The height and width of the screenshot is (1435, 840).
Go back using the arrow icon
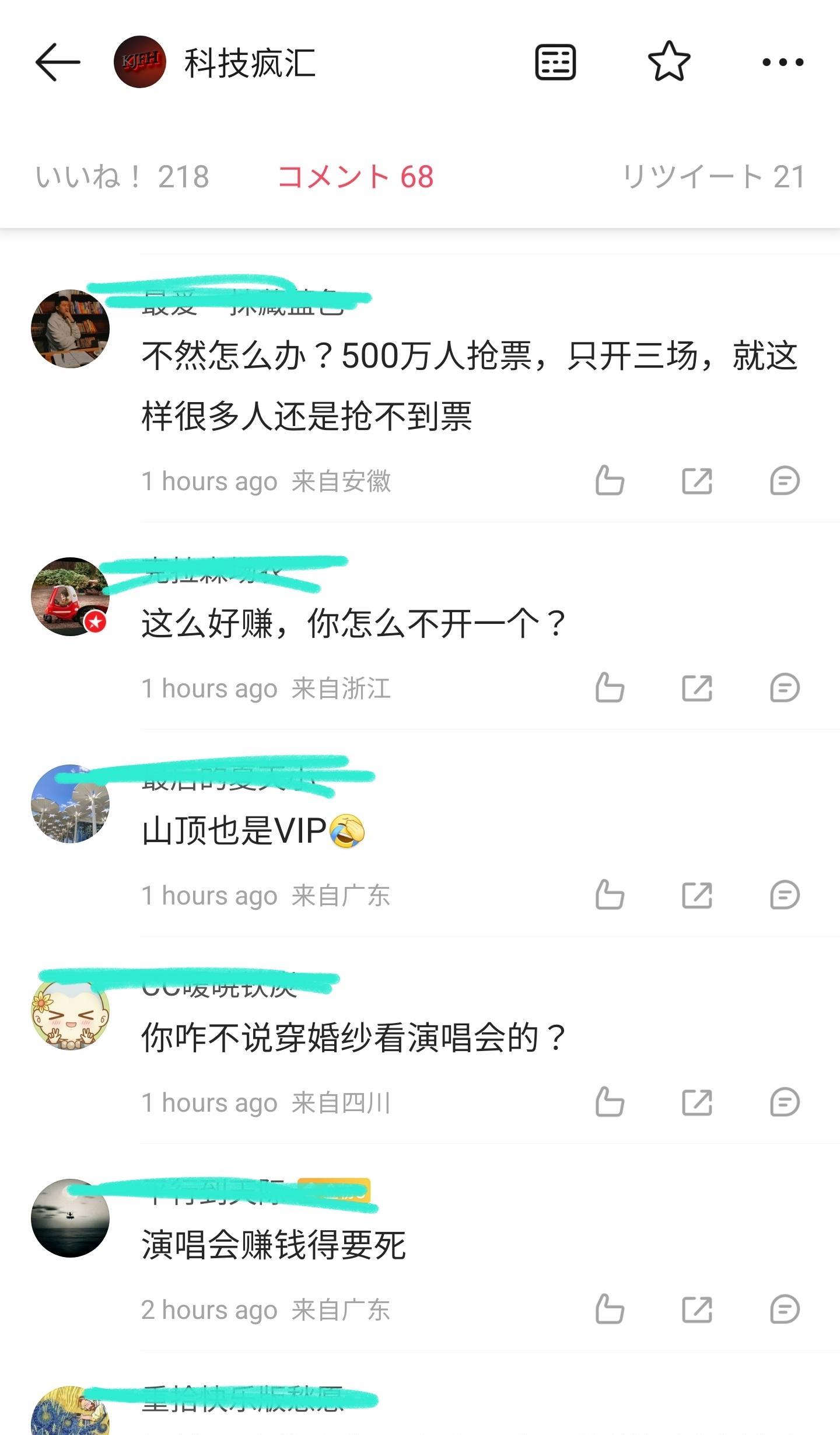(x=57, y=62)
